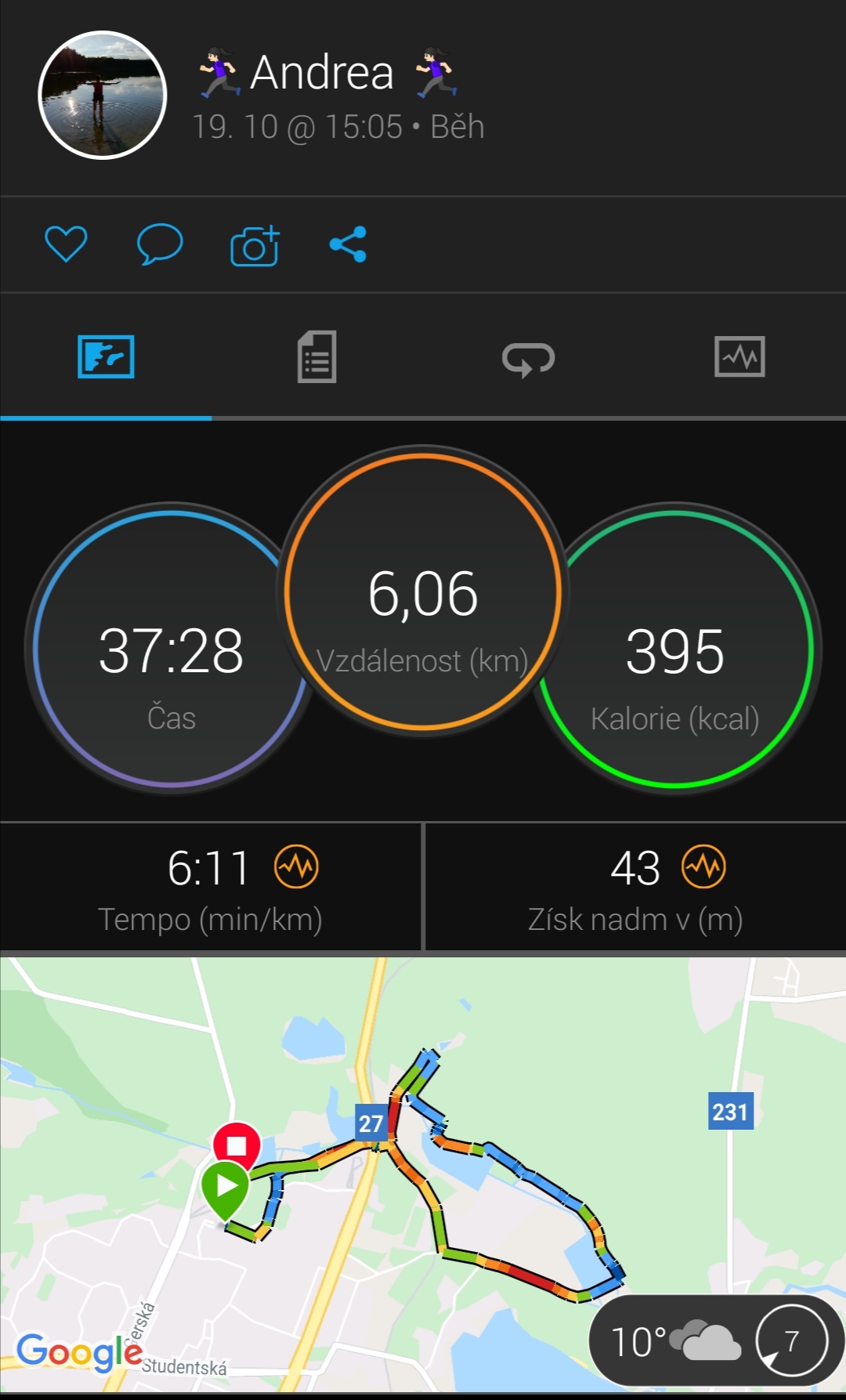Switch to the stats details tab
846x1400 pixels.
pyautogui.click(x=317, y=356)
